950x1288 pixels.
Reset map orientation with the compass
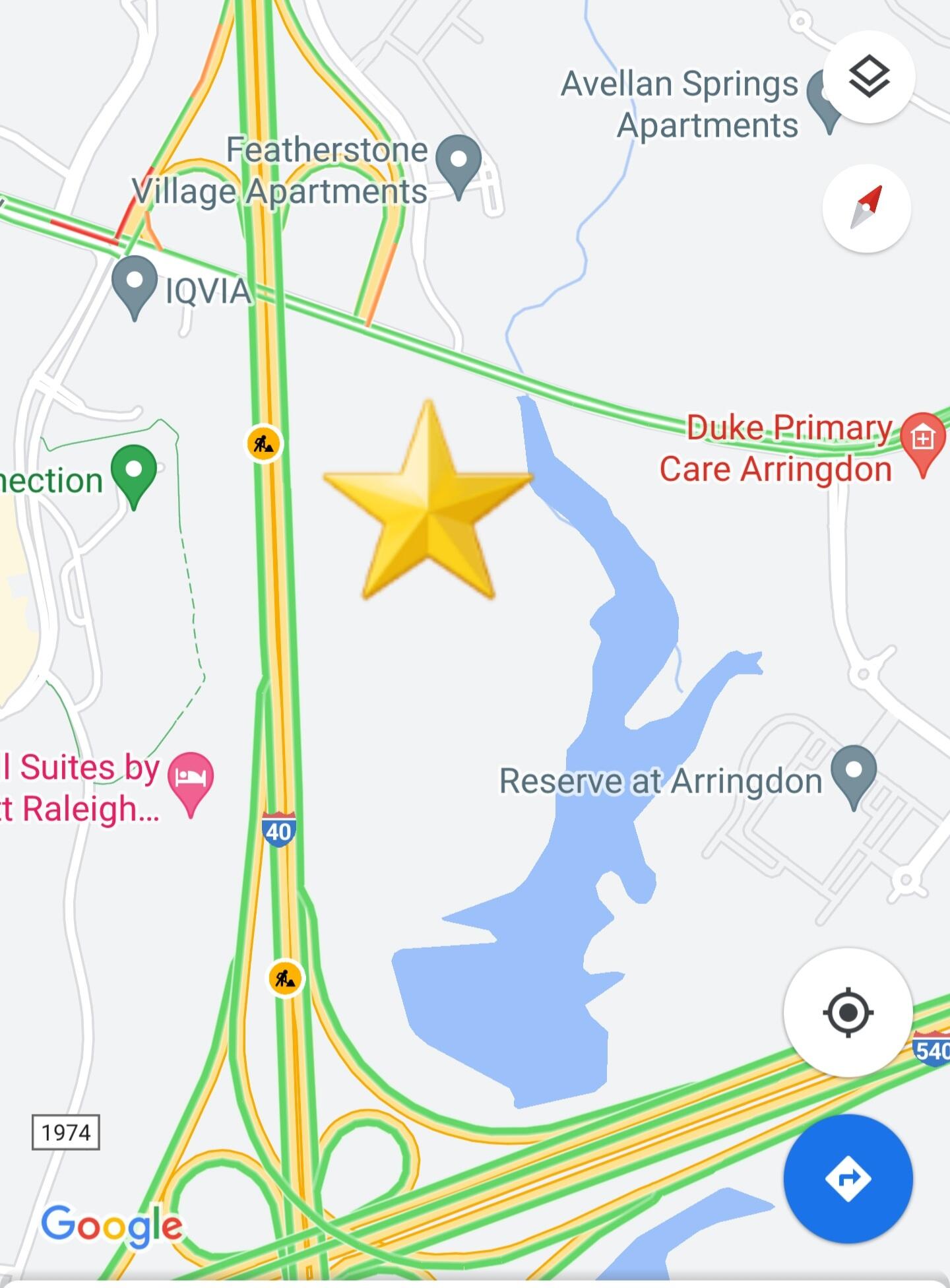tap(866, 209)
